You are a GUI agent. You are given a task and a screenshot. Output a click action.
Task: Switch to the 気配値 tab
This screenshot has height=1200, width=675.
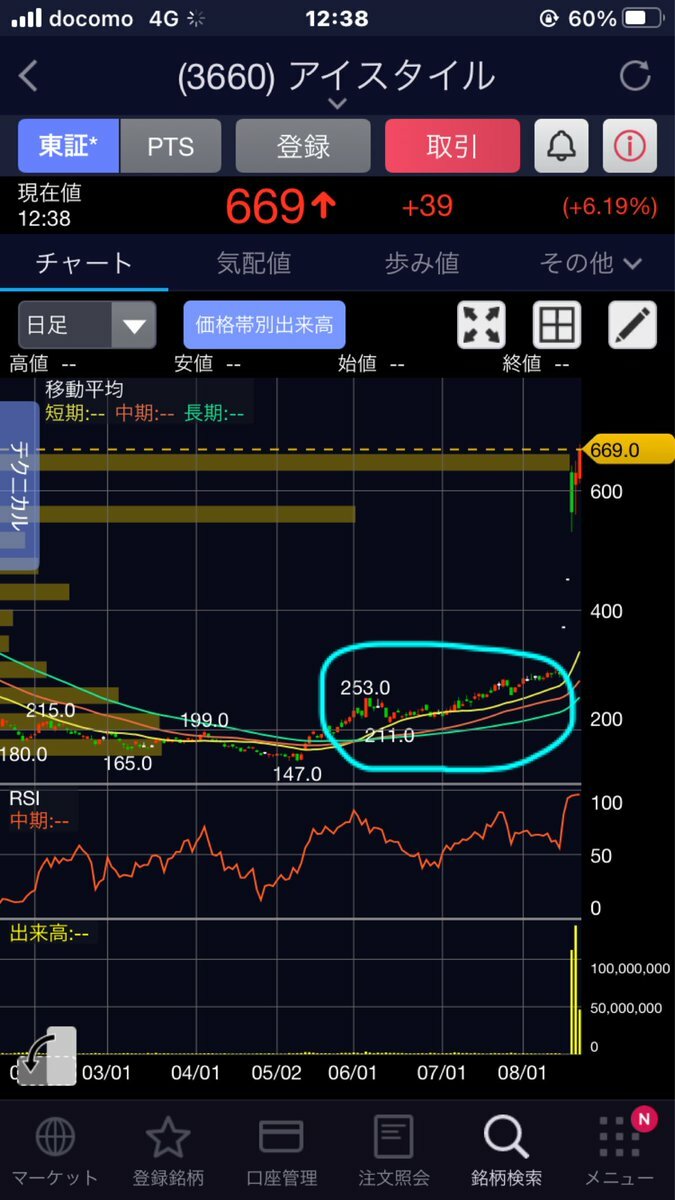point(253,263)
